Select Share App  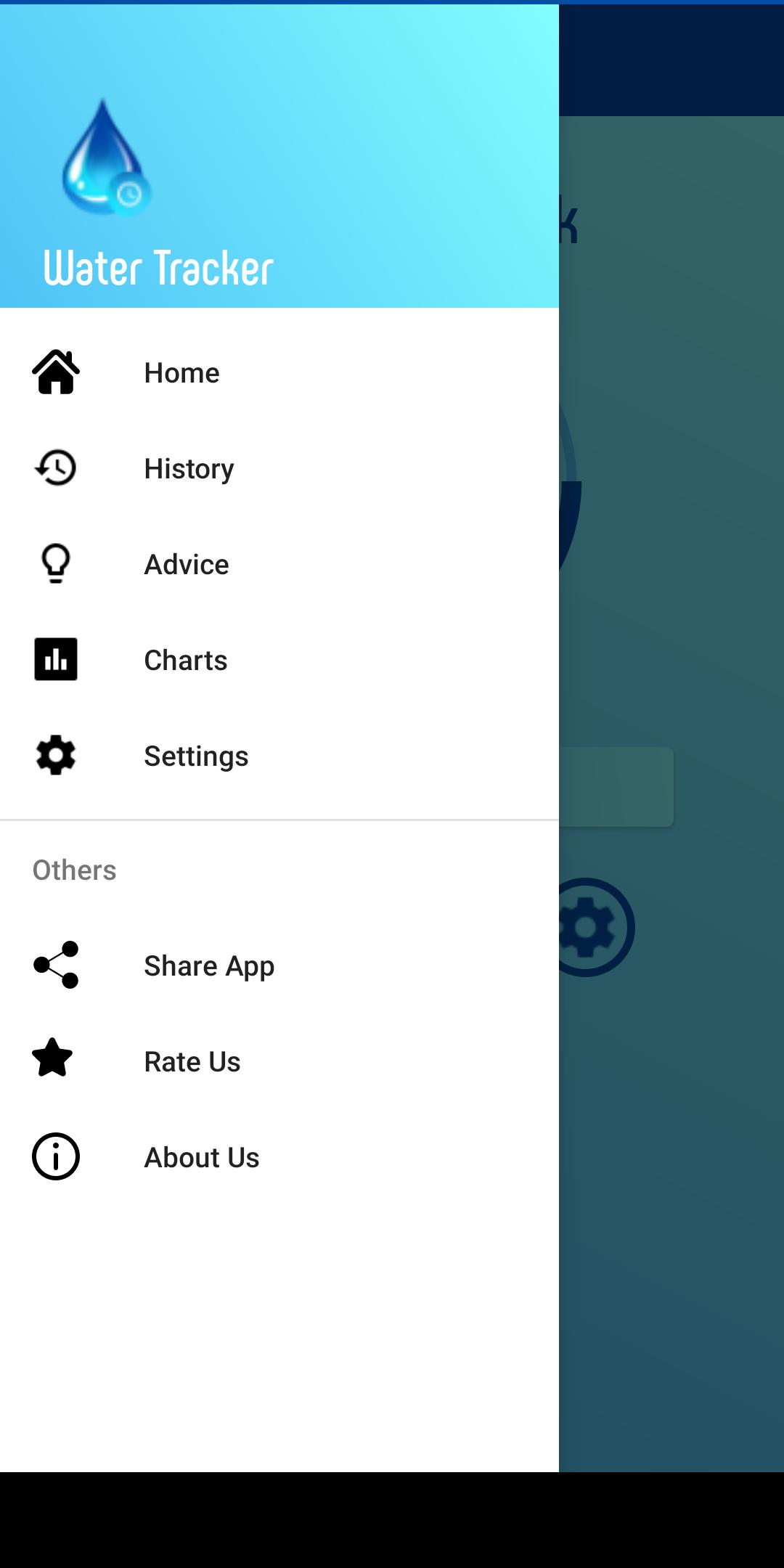tap(209, 966)
